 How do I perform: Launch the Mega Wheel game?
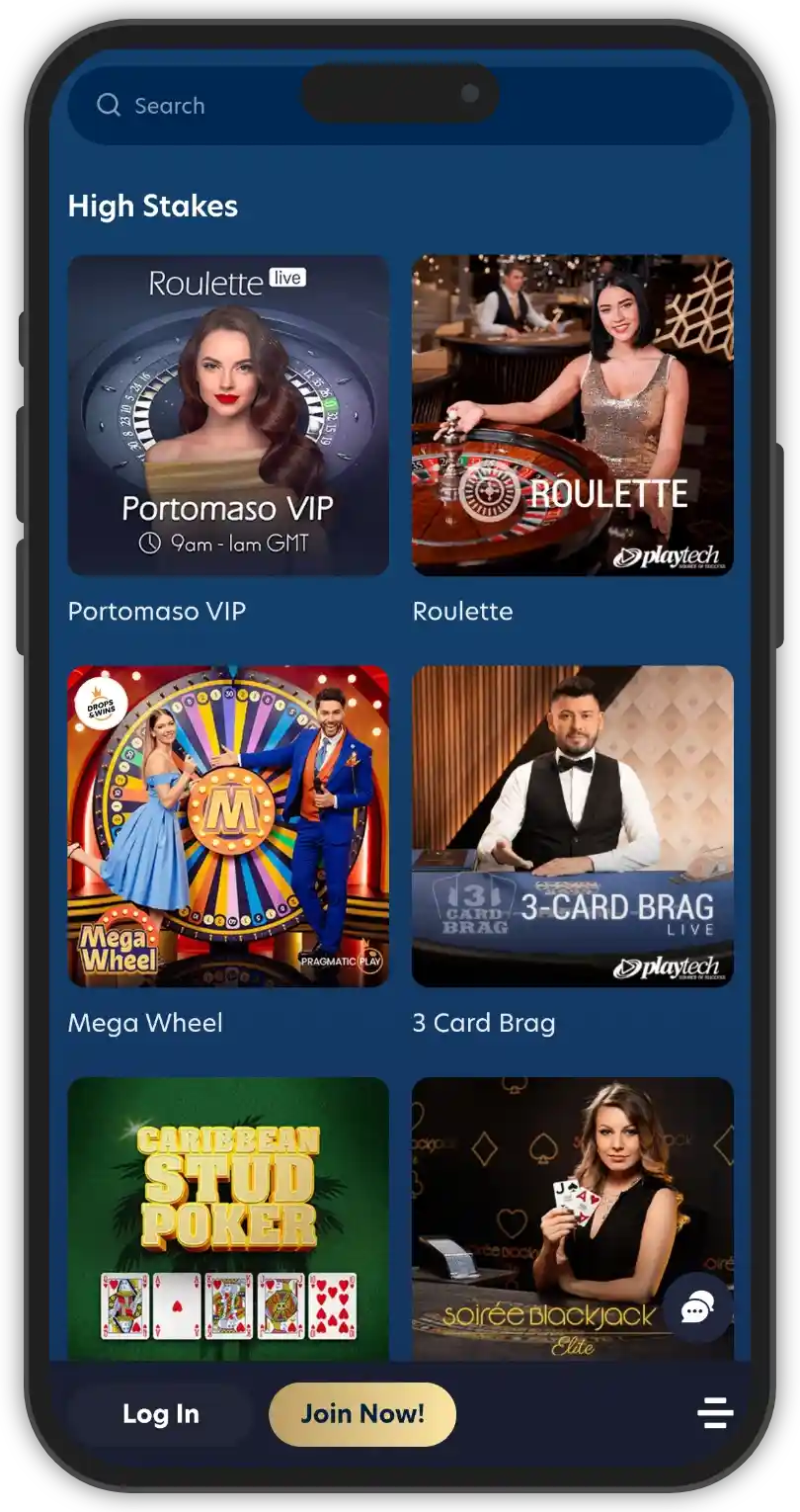pos(228,826)
